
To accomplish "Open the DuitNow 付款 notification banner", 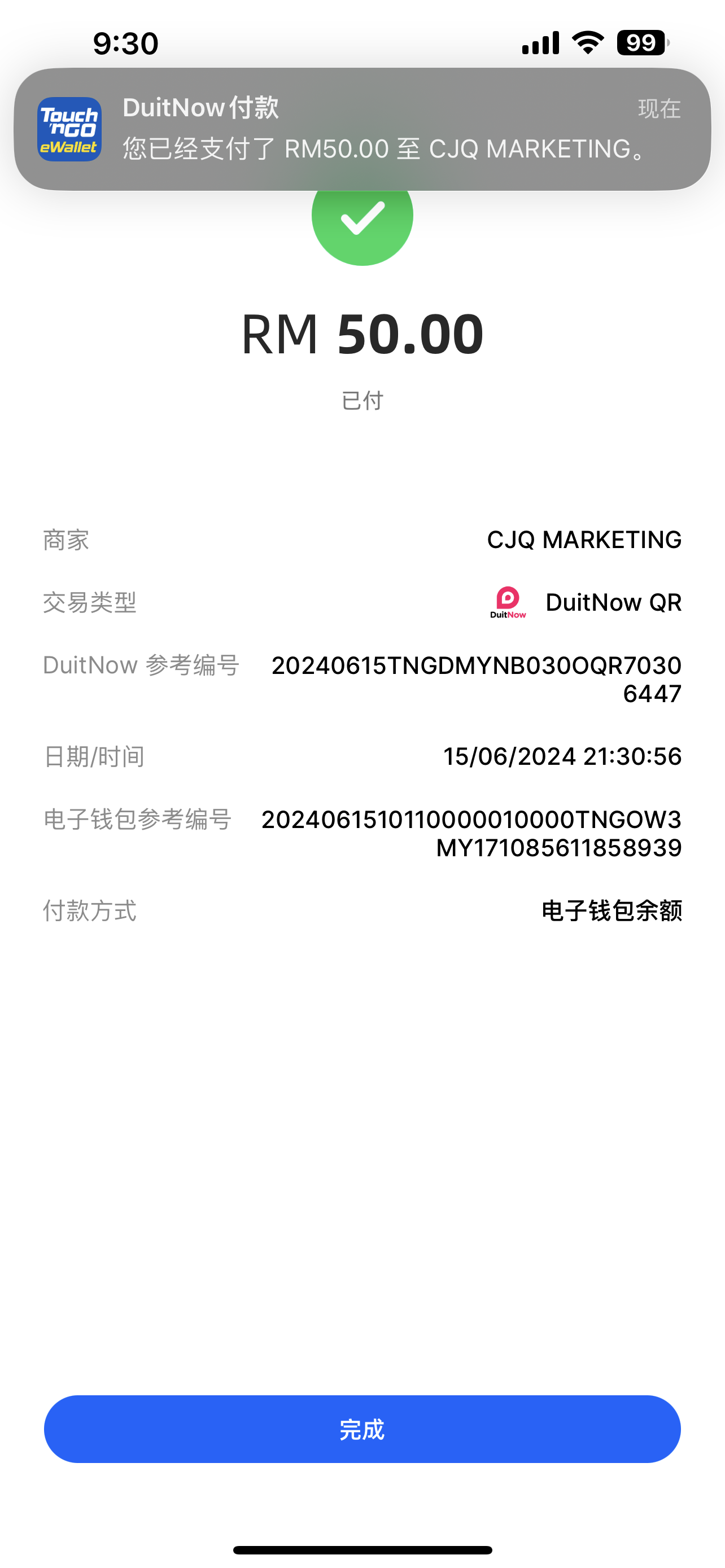I will 362,129.
